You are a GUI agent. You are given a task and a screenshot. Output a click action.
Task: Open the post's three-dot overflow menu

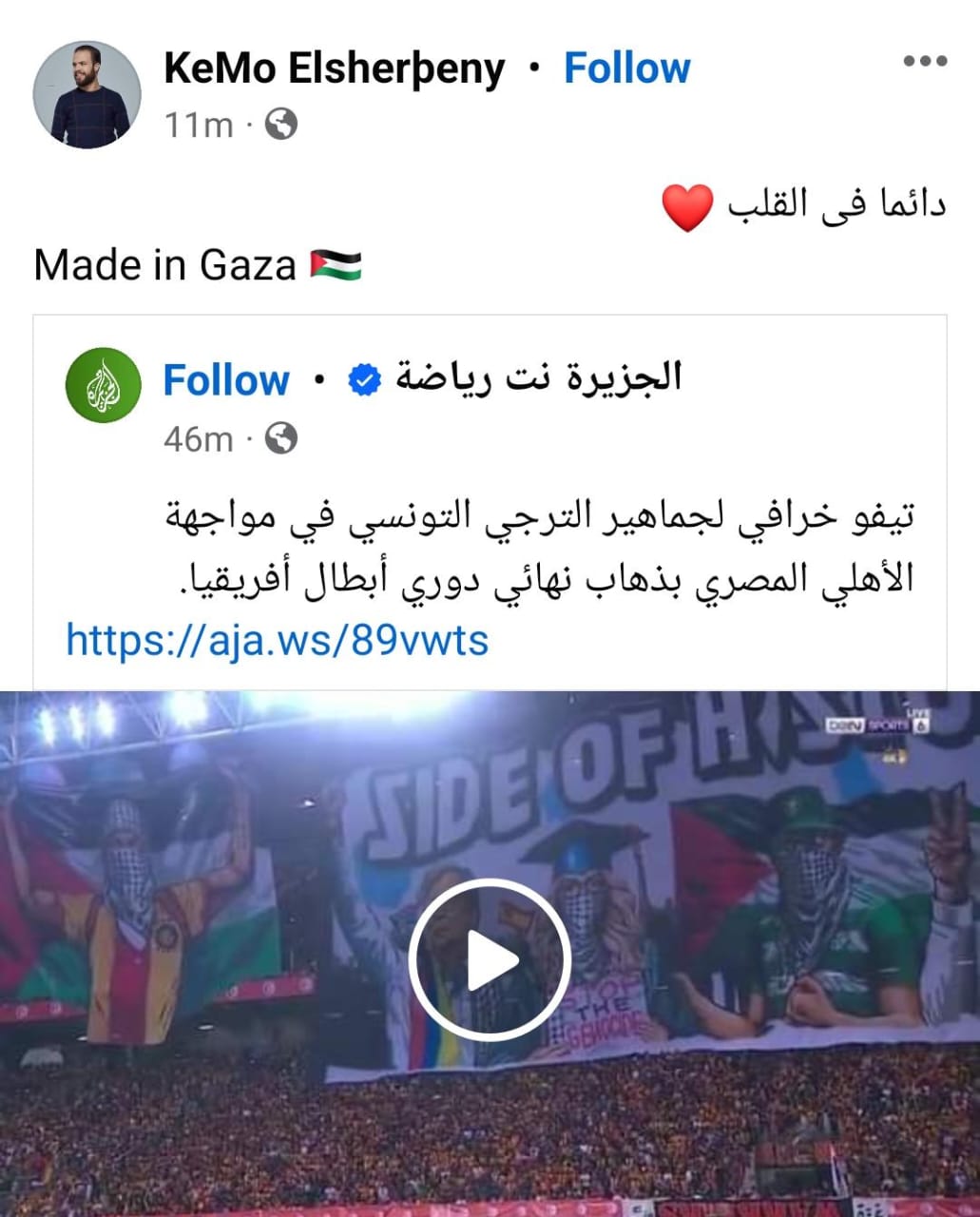point(924,63)
